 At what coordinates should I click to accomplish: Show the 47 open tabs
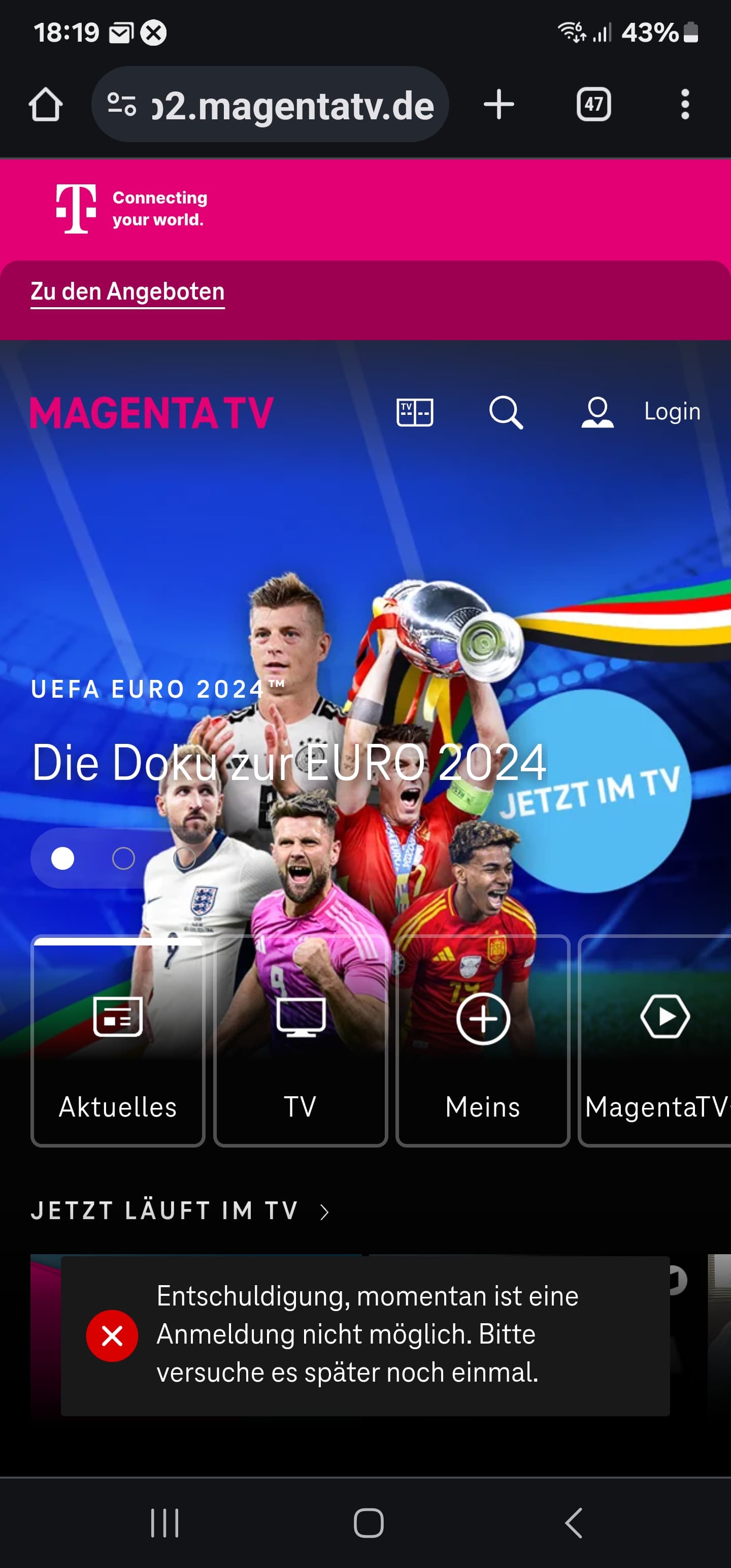(x=593, y=104)
